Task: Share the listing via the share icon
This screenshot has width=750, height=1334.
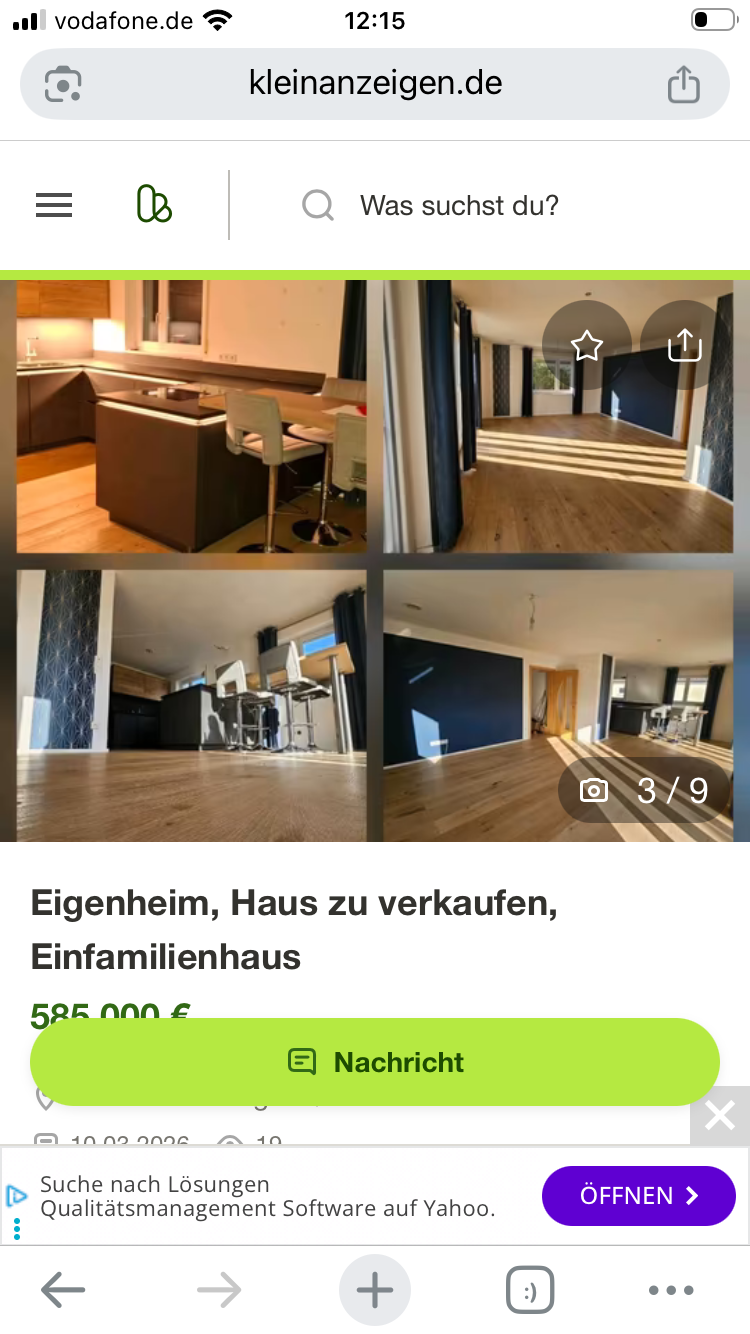Action: 683,345
